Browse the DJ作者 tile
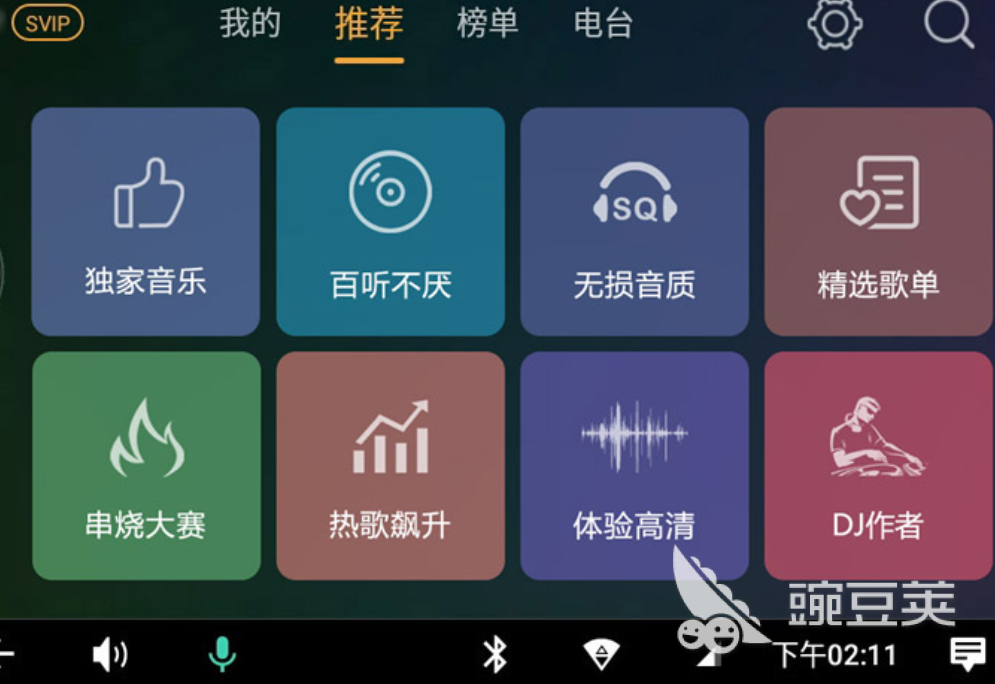This screenshot has width=995, height=684. pos(878,465)
